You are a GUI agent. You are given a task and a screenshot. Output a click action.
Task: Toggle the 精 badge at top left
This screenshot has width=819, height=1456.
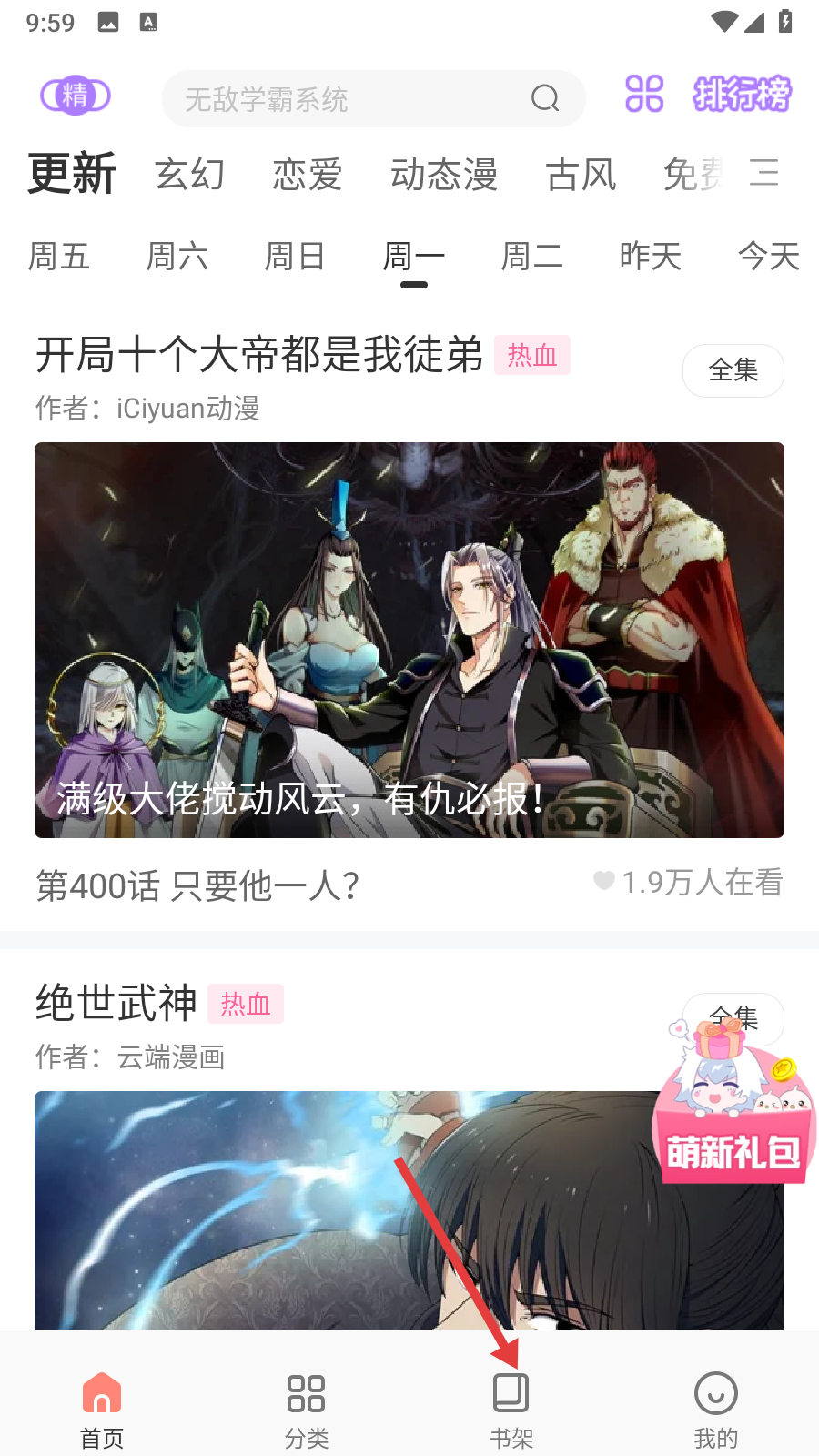click(x=76, y=95)
